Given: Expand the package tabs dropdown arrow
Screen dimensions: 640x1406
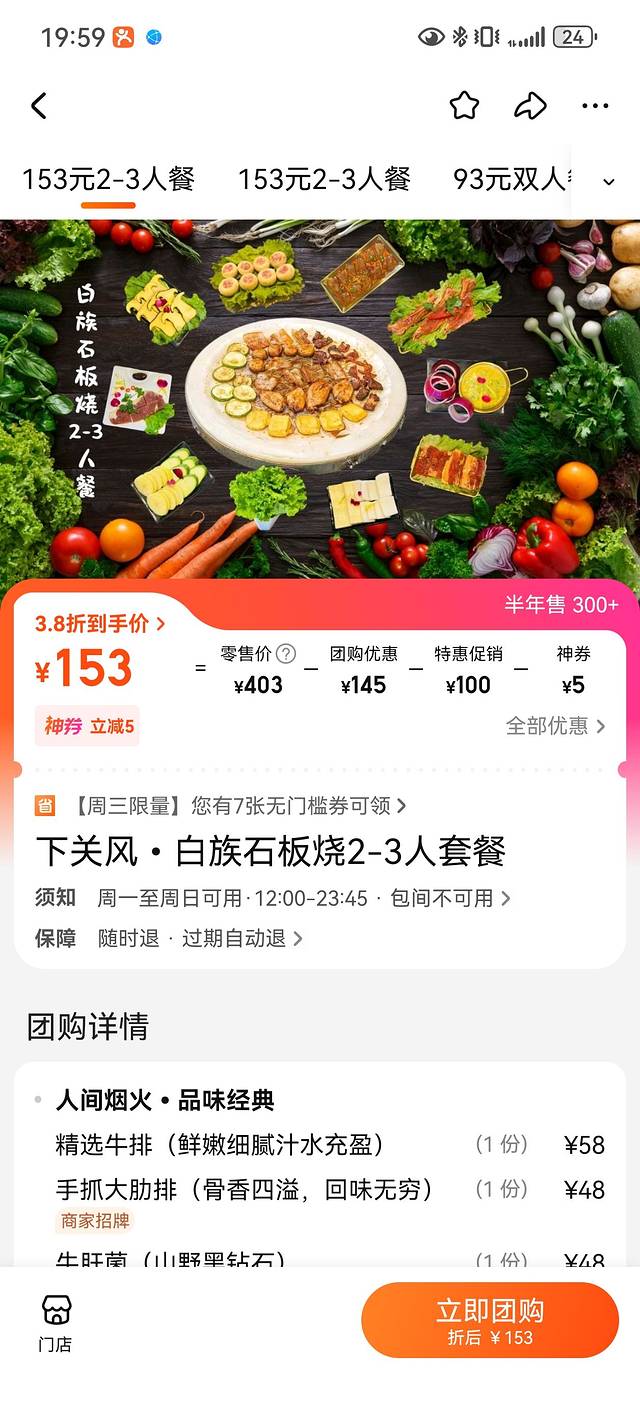Looking at the screenshot, I should click(x=609, y=181).
